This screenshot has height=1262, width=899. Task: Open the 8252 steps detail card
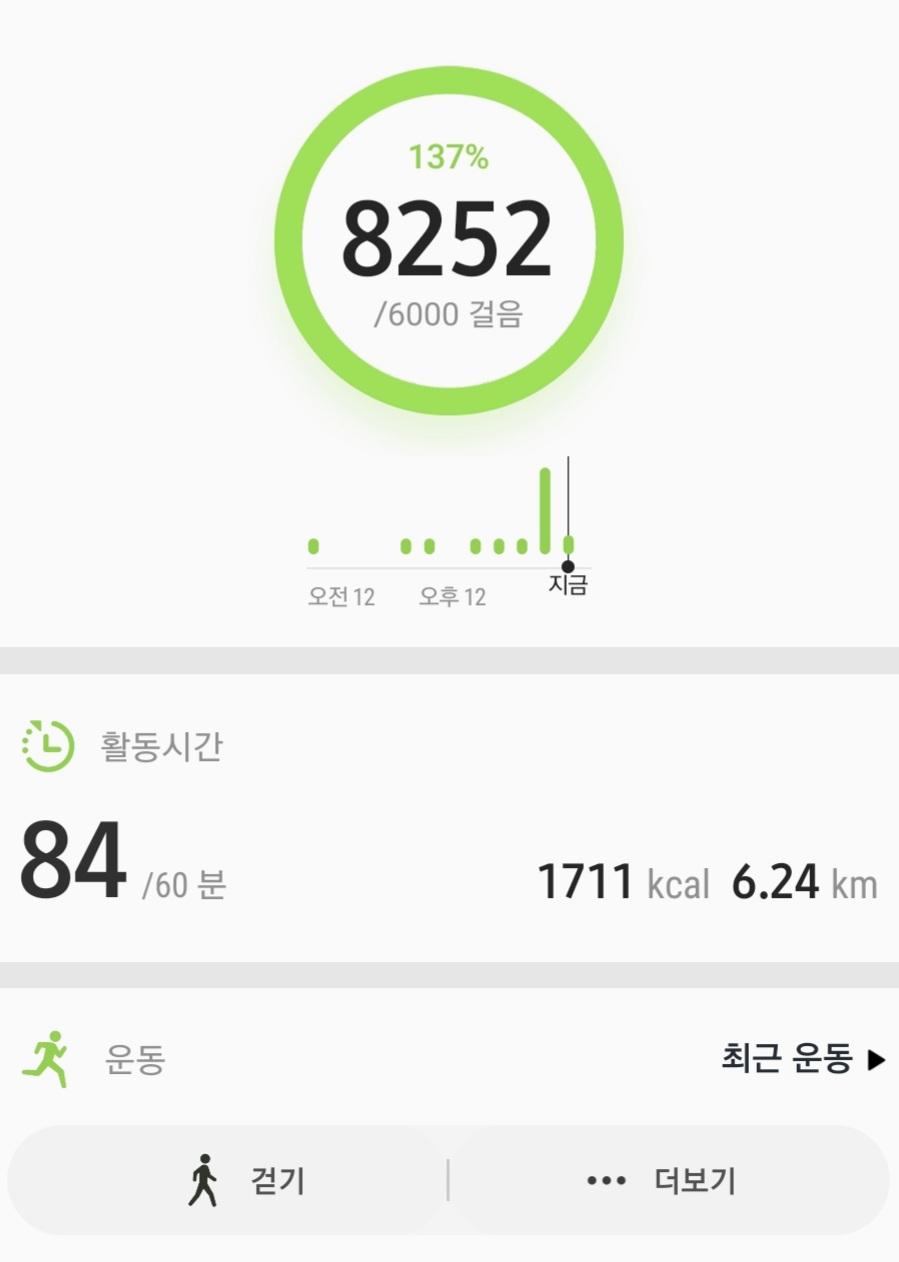[x=448, y=241]
